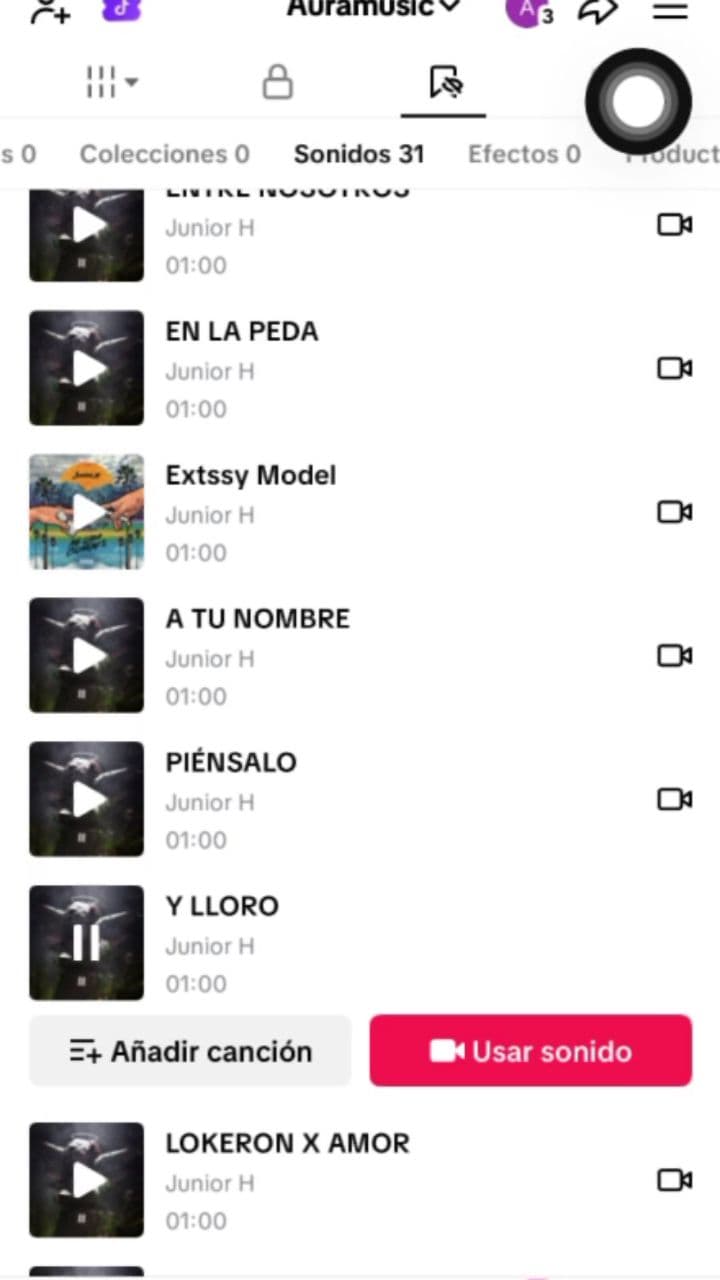Switch to the videos grid tab
This screenshot has height=1280, width=720.
point(111,83)
